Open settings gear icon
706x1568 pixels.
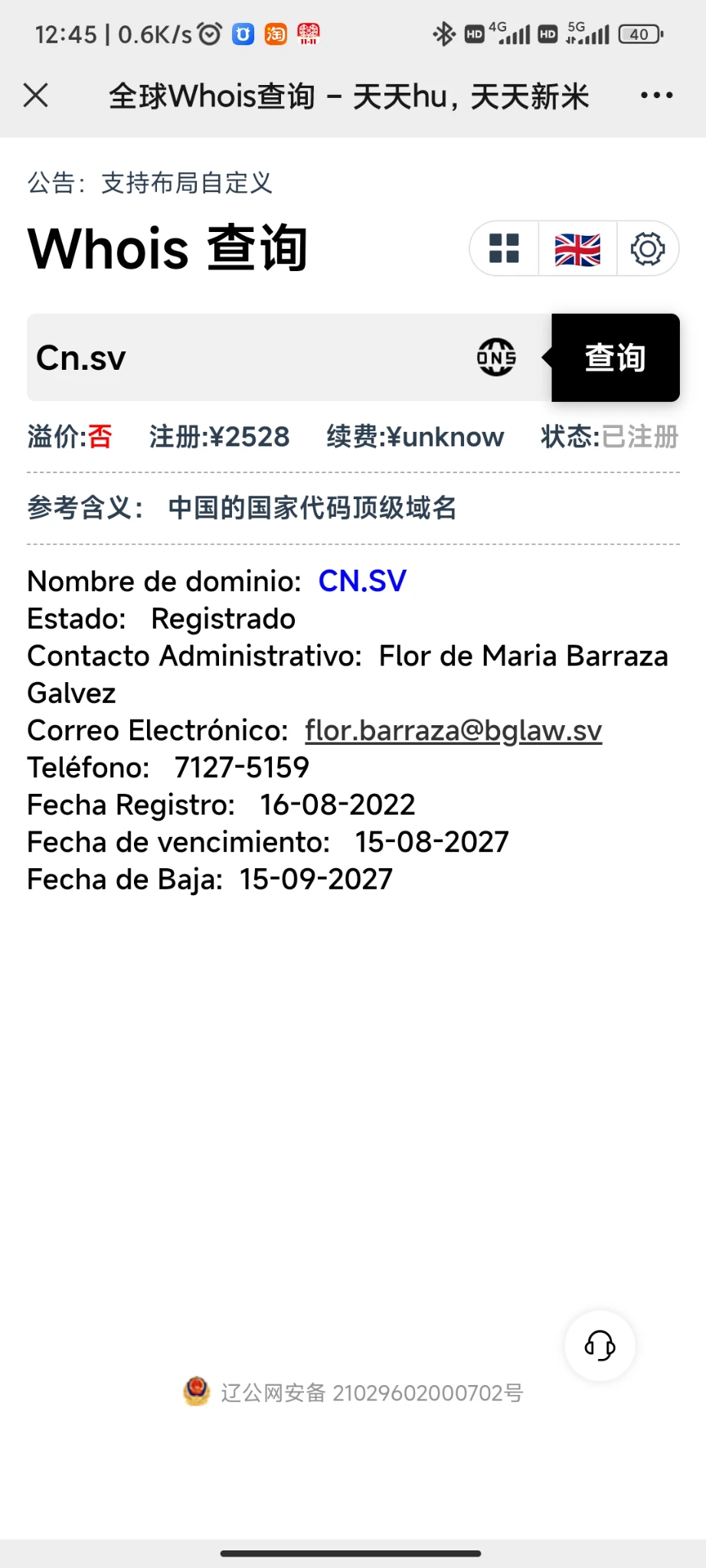pos(647,249)
